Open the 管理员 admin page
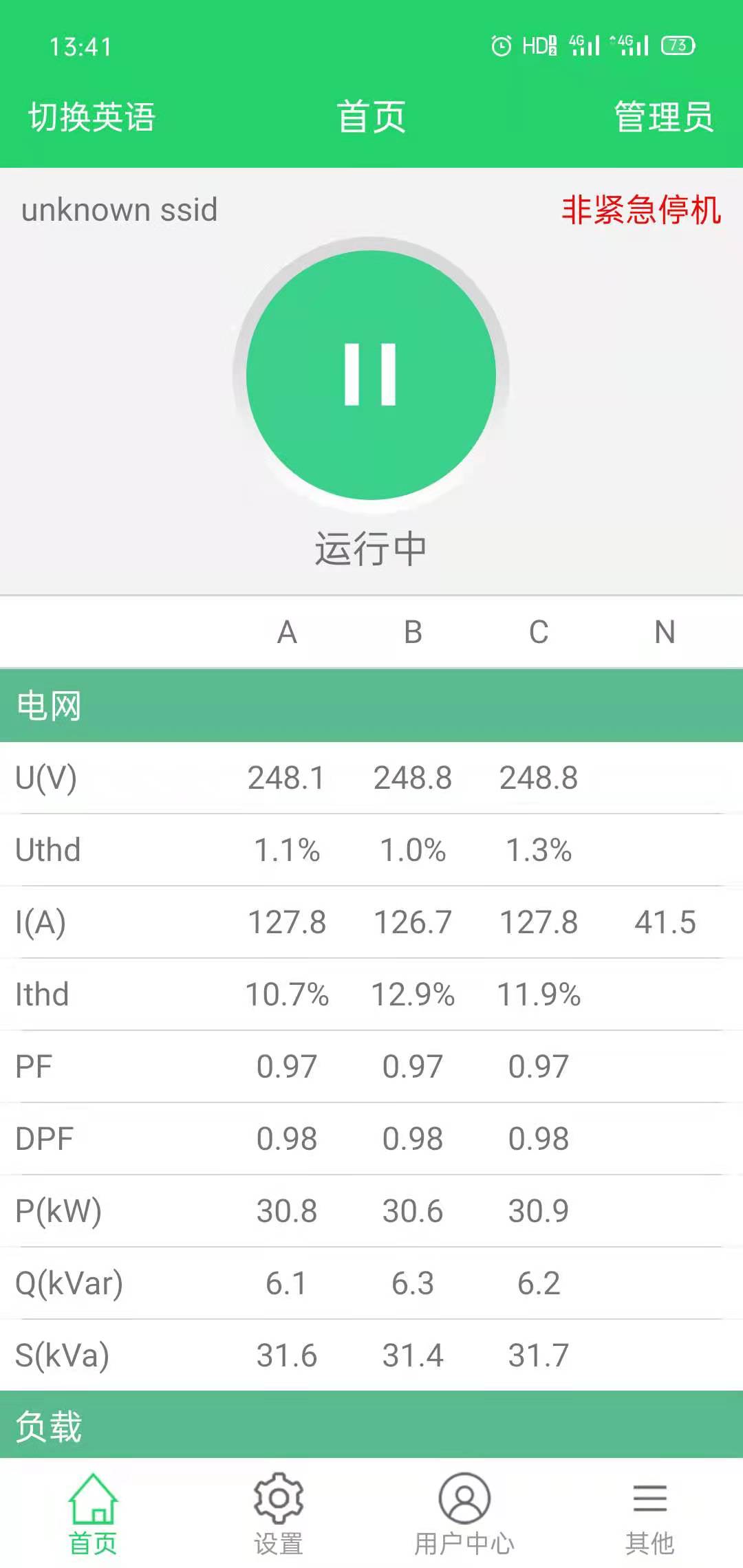This screenshot has width=743, height=1568. tap(663, 118)
